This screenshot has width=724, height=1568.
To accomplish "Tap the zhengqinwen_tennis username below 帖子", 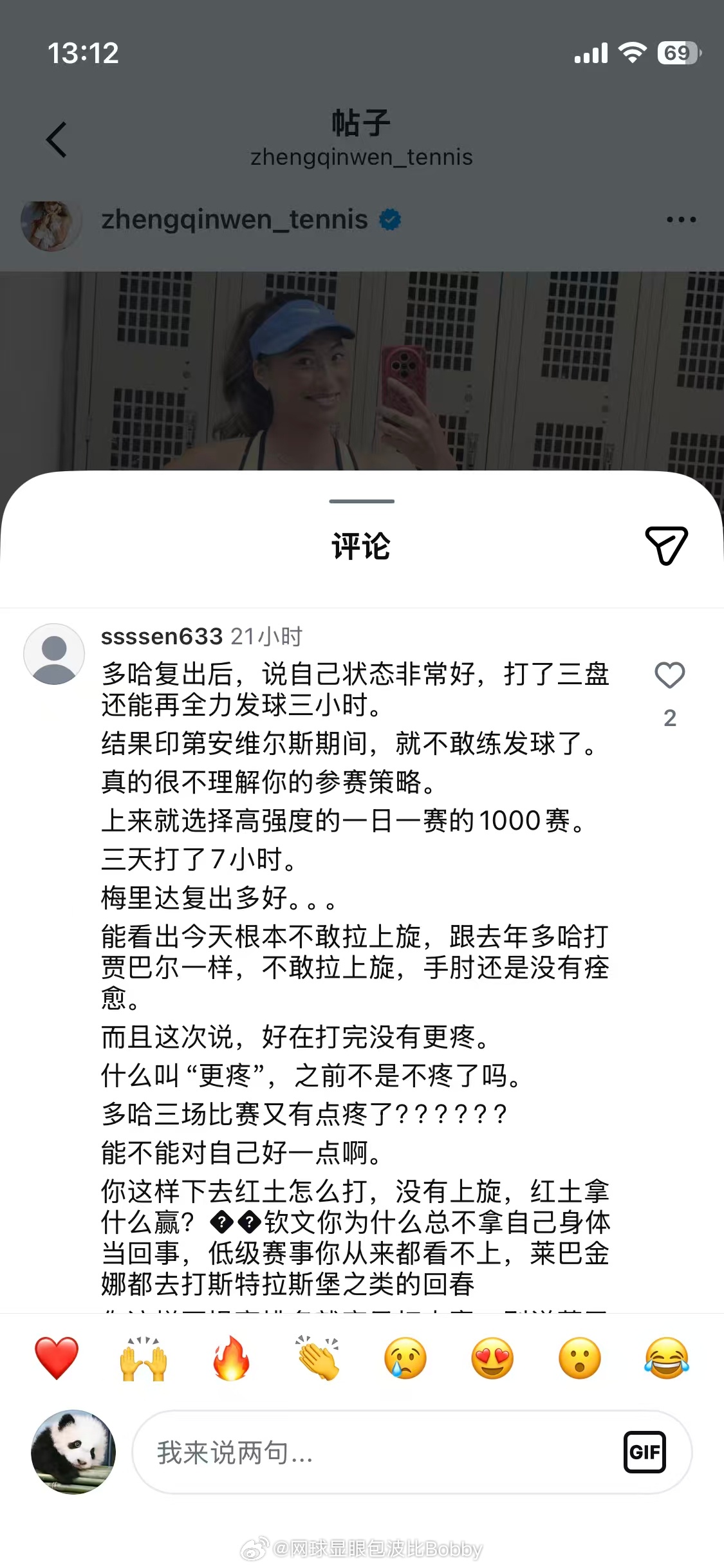I will pyautogui.click(x=362, y=156).
